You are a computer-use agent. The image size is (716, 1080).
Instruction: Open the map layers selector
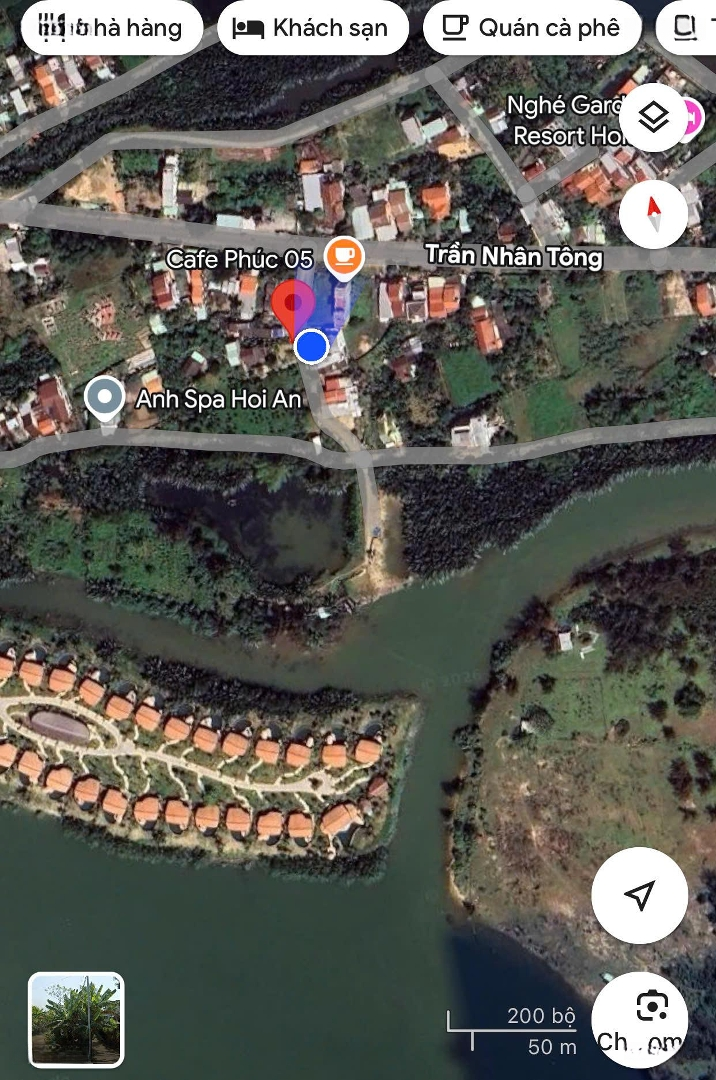coord(653,118)
